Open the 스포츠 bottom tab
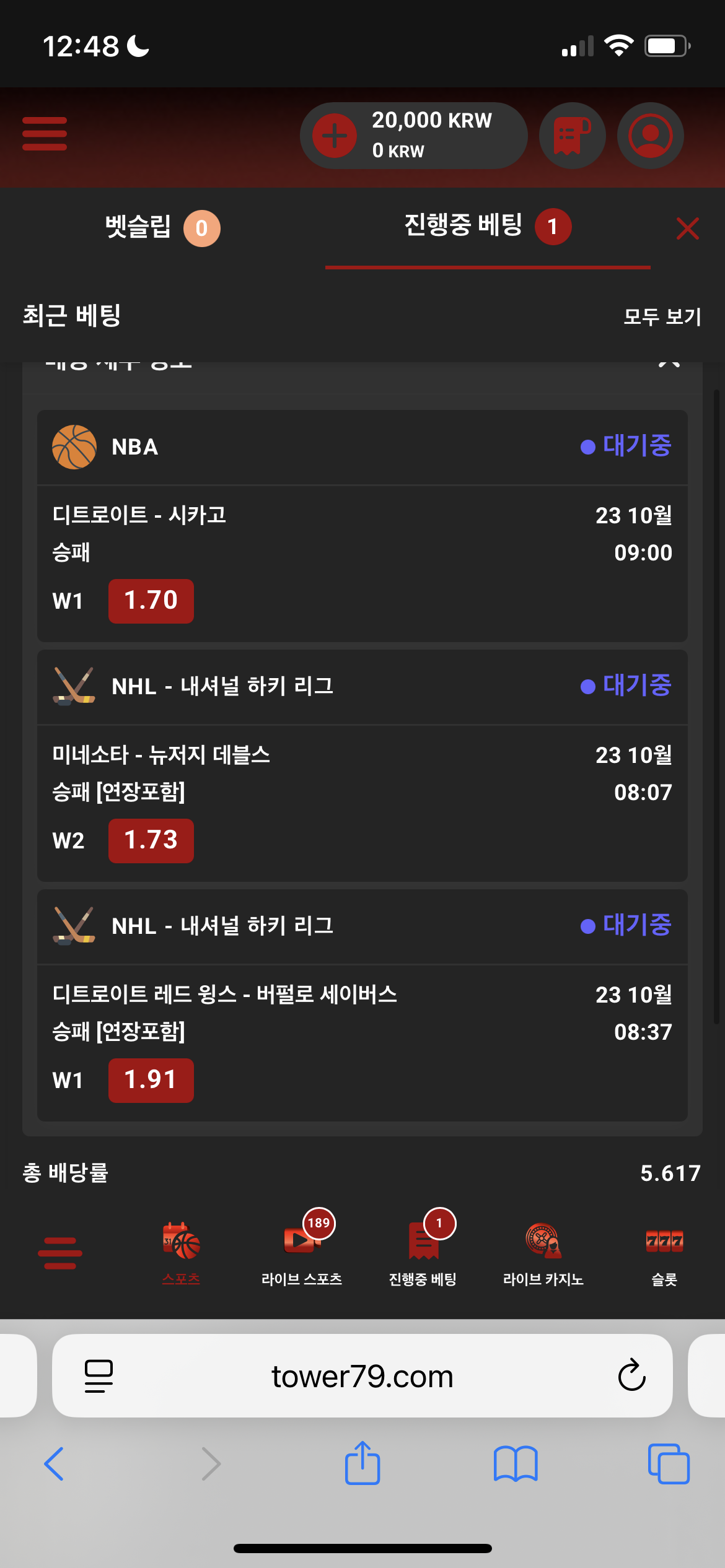The width and height of the screenshot is (725, 1568). tap(181, 1252)
